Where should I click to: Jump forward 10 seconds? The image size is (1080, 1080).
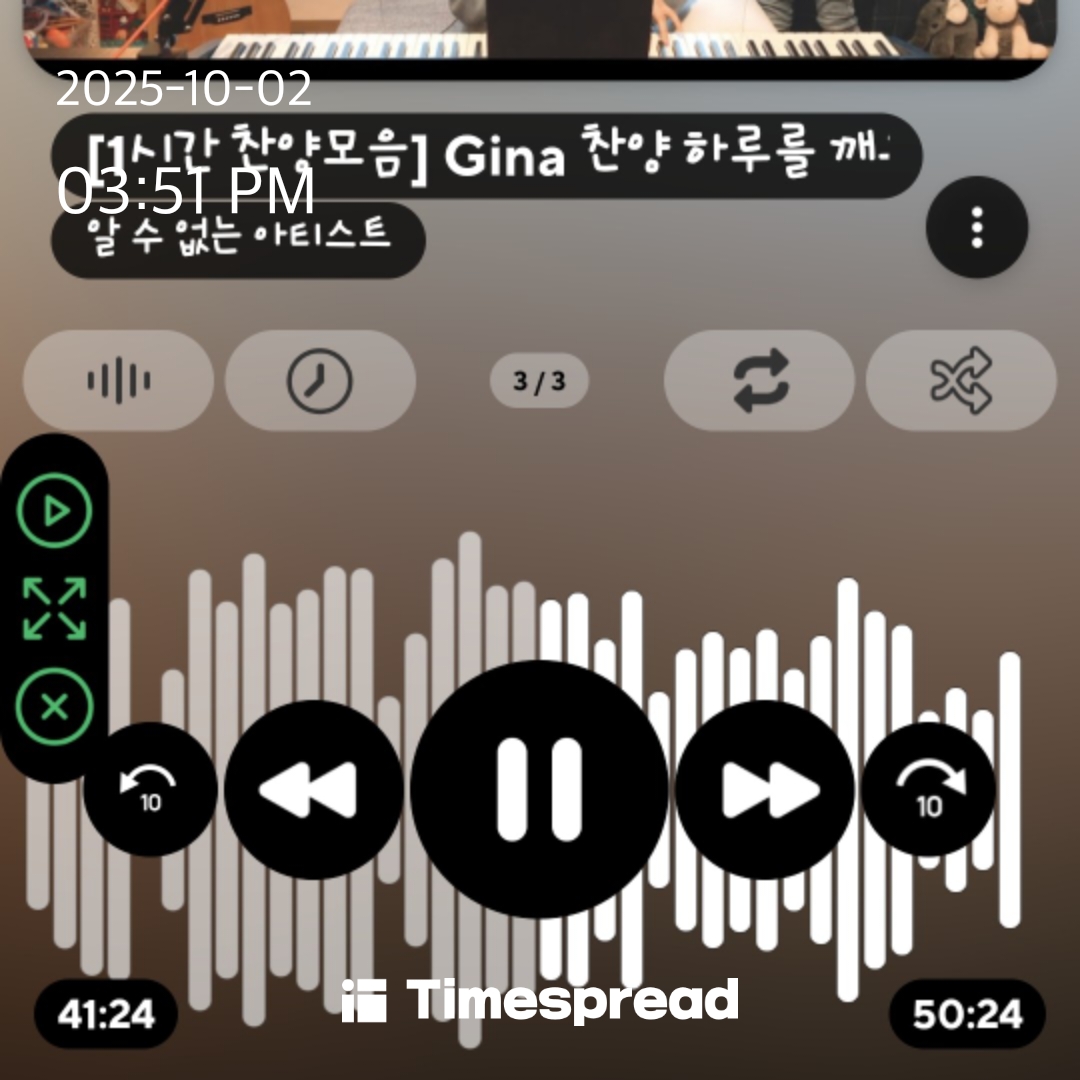(x=929, y=789)
